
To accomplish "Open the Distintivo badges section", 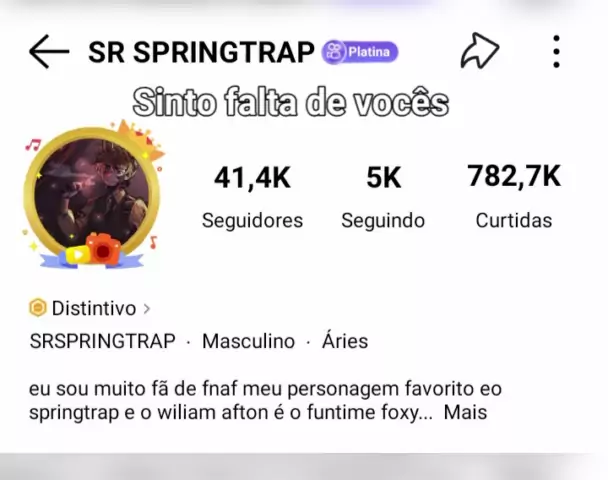I will (91, 308).
